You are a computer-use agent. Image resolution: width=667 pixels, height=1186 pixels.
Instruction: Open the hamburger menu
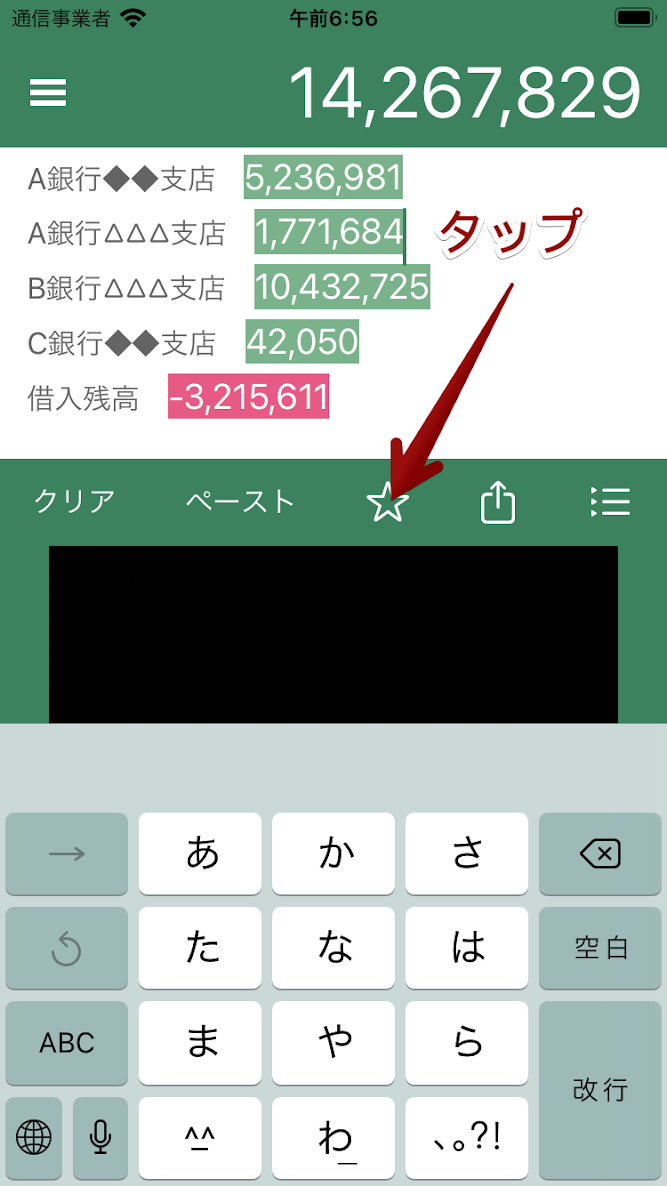tap(48, 92)
